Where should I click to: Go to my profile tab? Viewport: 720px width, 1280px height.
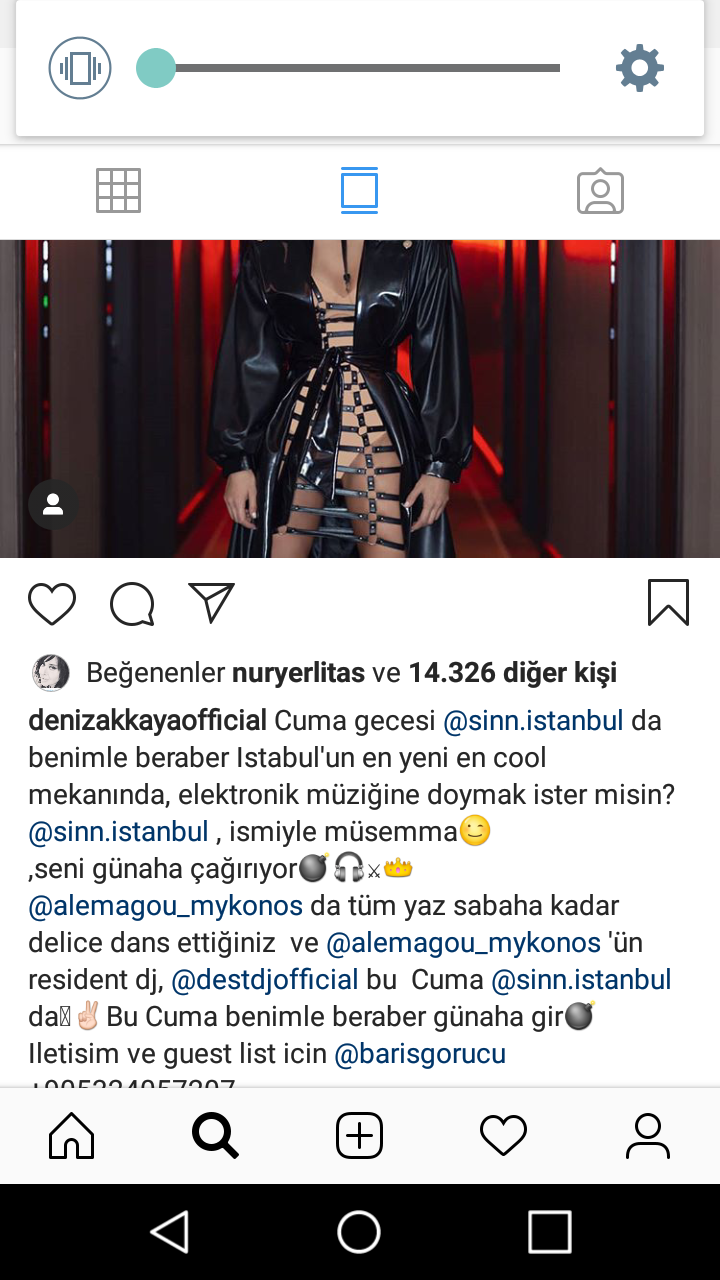click(x=647, y=1136)
